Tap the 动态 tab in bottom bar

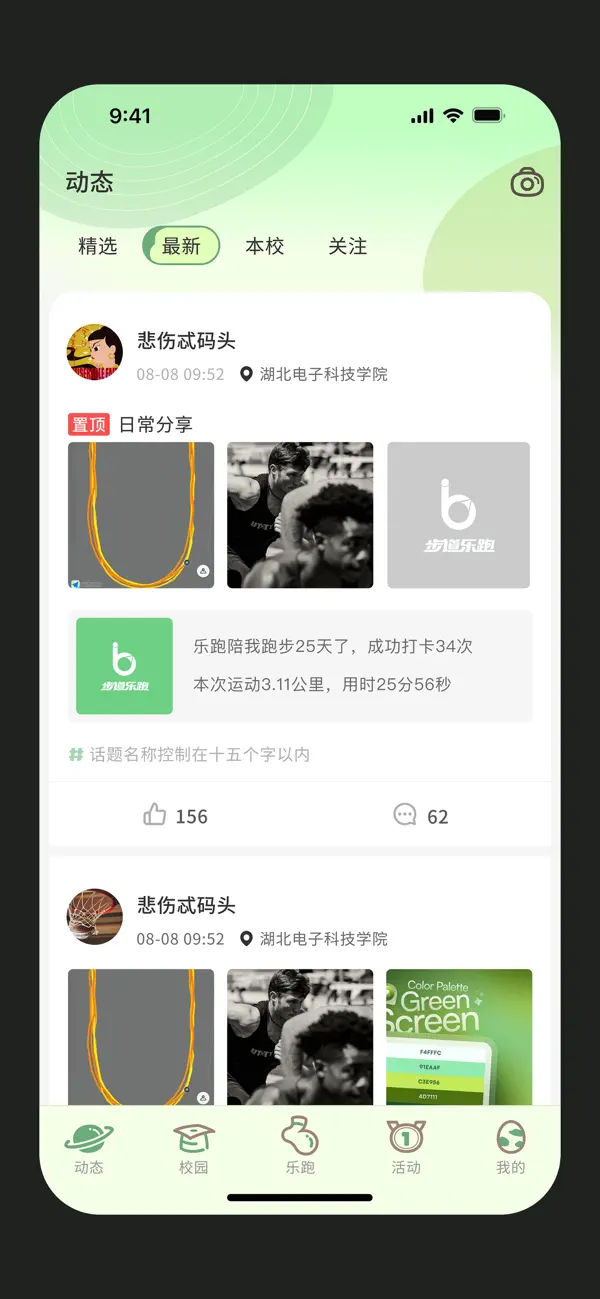(x=89, y=1146)
